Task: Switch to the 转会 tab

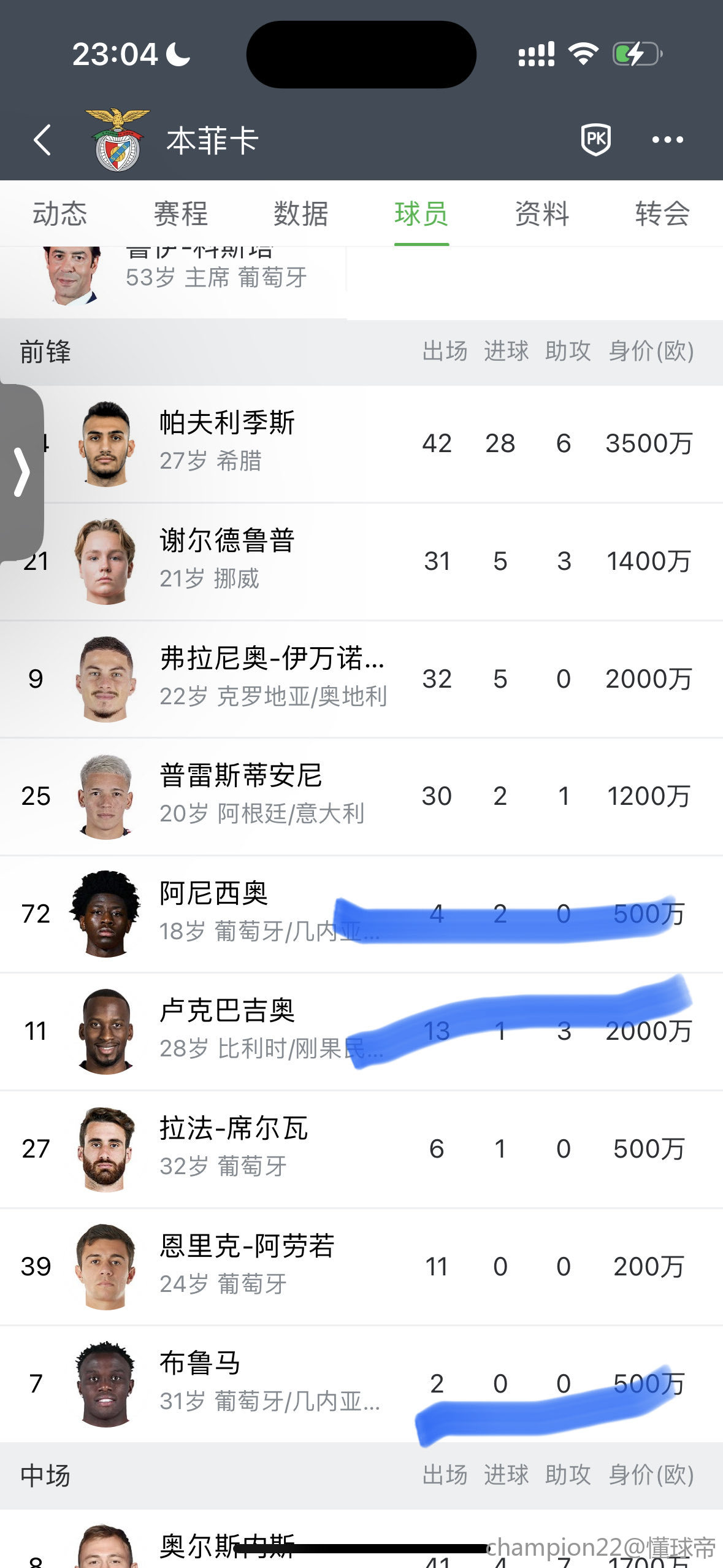Action: 662,214
